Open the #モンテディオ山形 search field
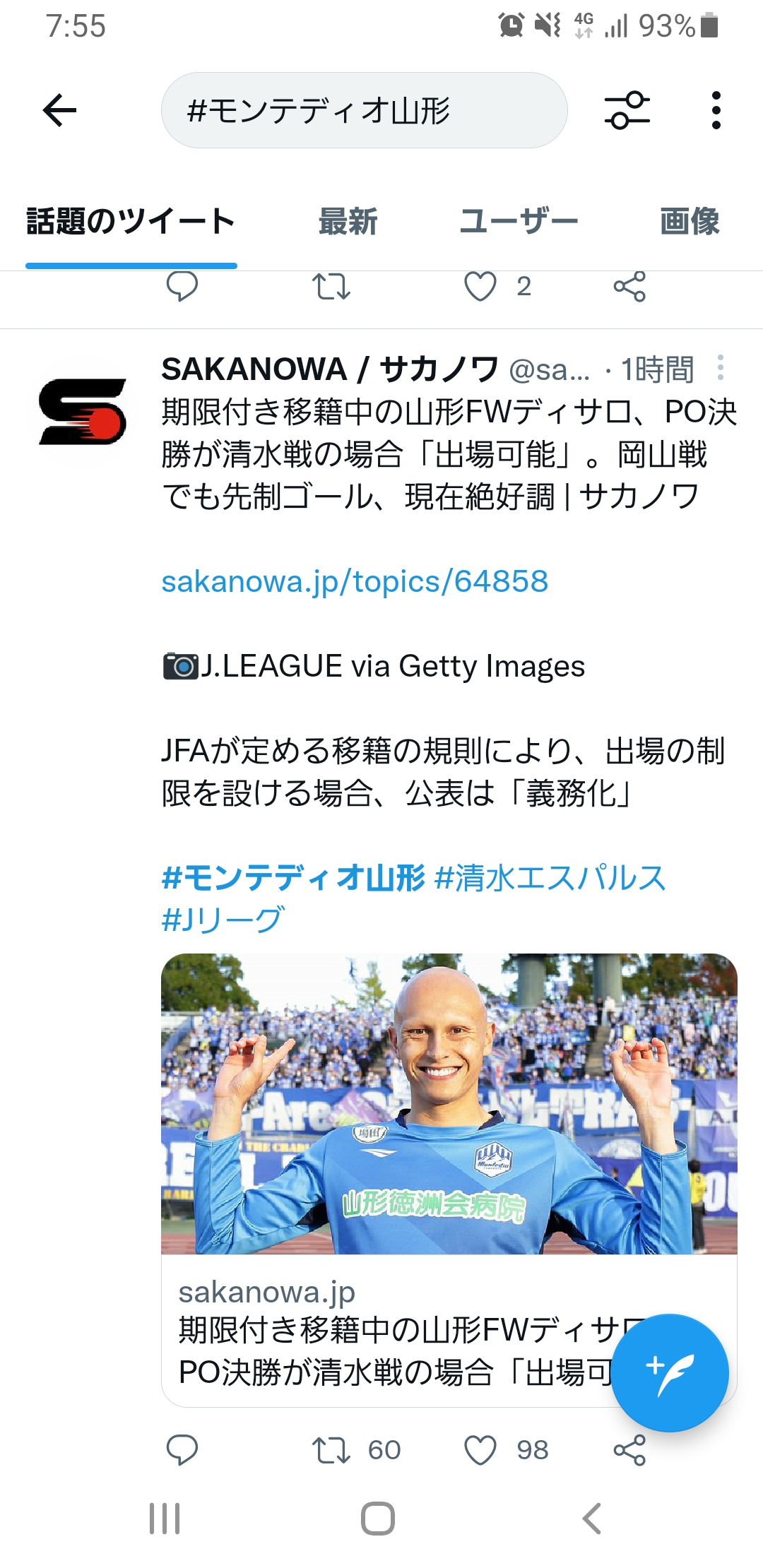Screen dimensions: 763x1568 point(364,110)
